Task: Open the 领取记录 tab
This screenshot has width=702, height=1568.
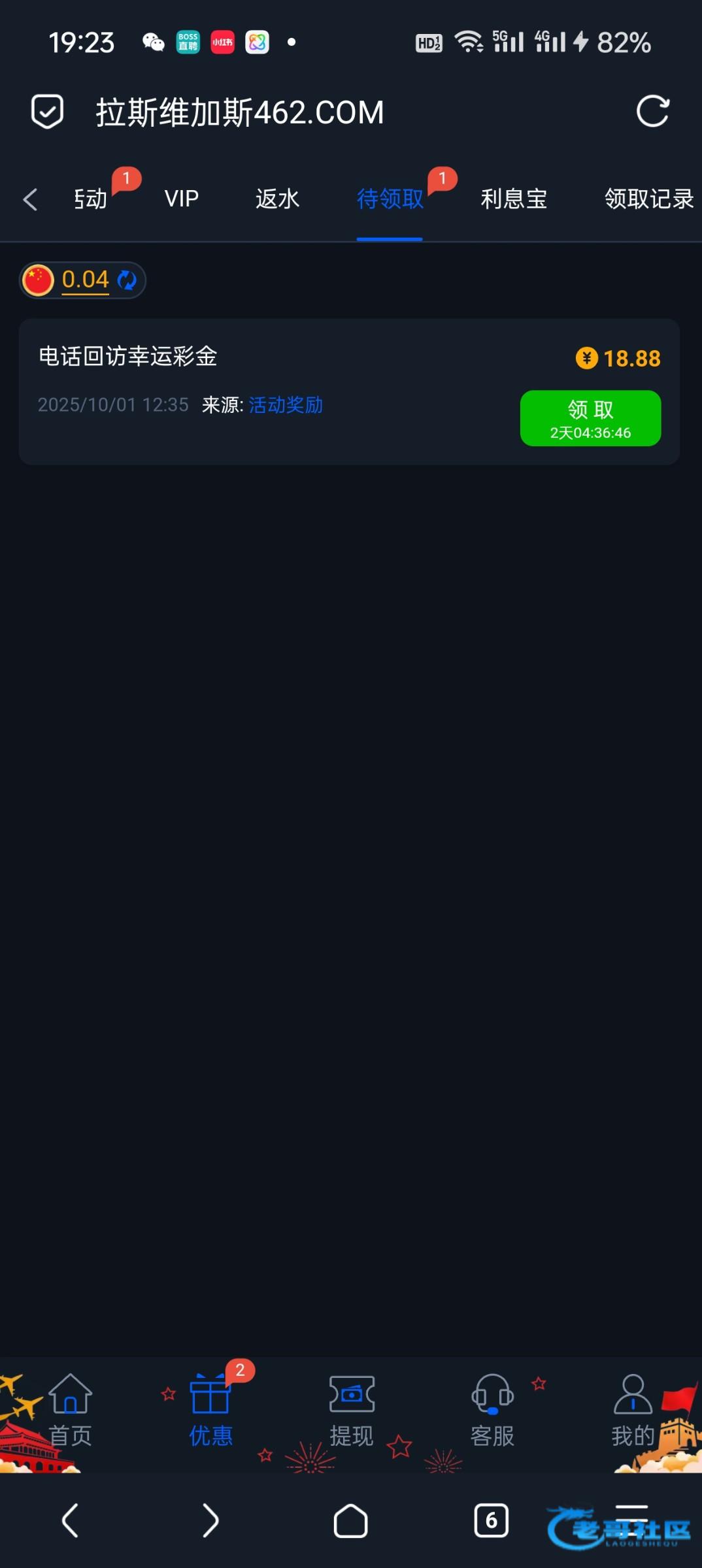Action: tap(649, 199)
